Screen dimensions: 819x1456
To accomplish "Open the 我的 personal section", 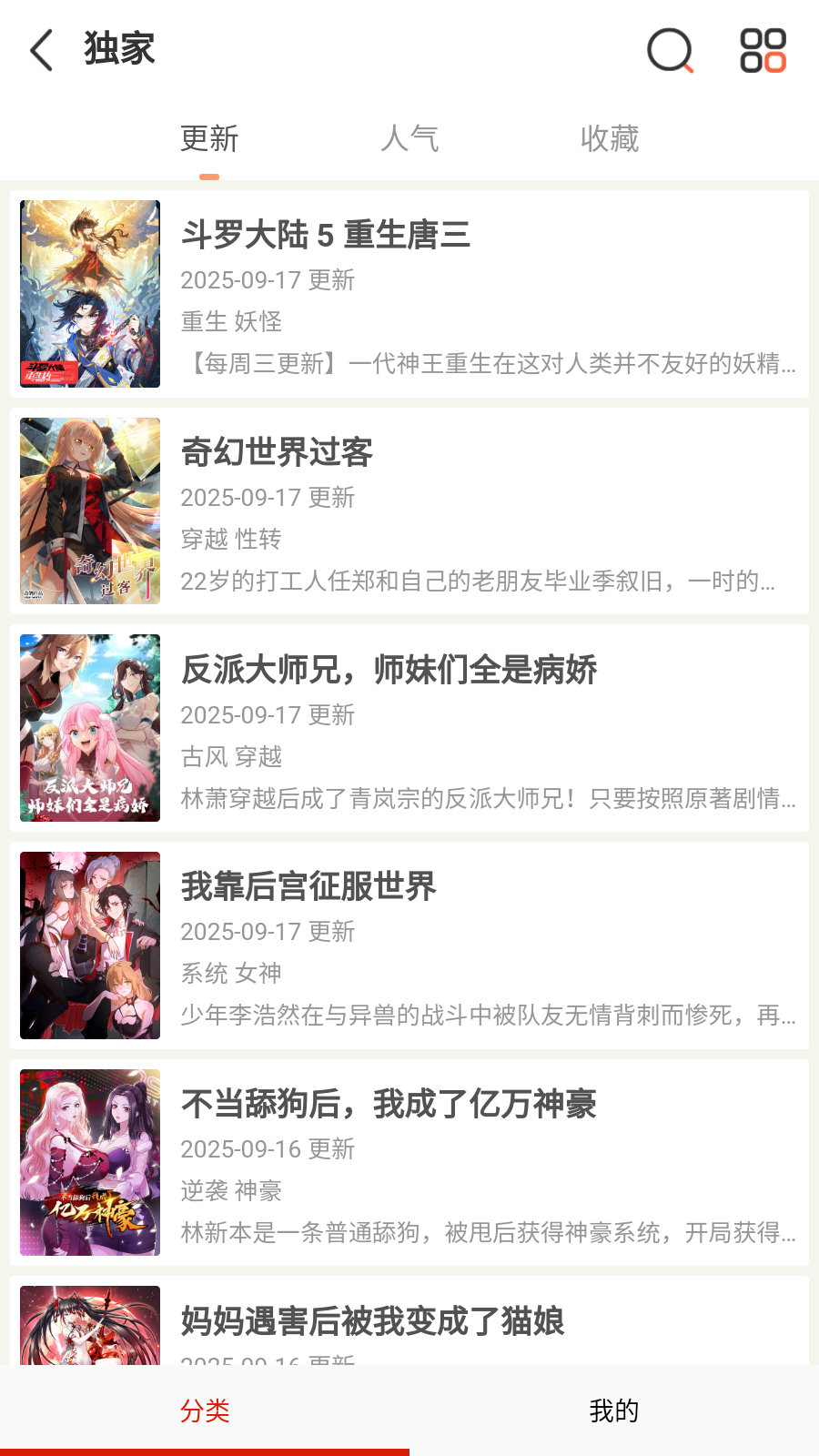I will click(x=615, y=1409).
